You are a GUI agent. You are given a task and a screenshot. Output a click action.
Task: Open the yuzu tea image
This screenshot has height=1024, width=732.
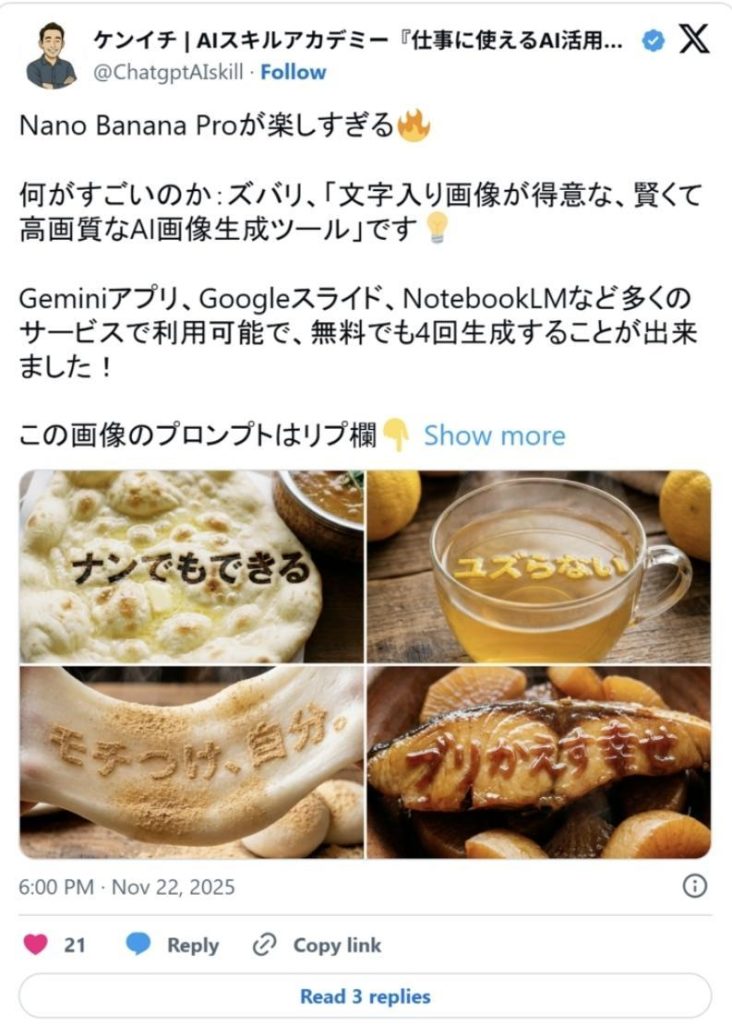click(539, 567)
